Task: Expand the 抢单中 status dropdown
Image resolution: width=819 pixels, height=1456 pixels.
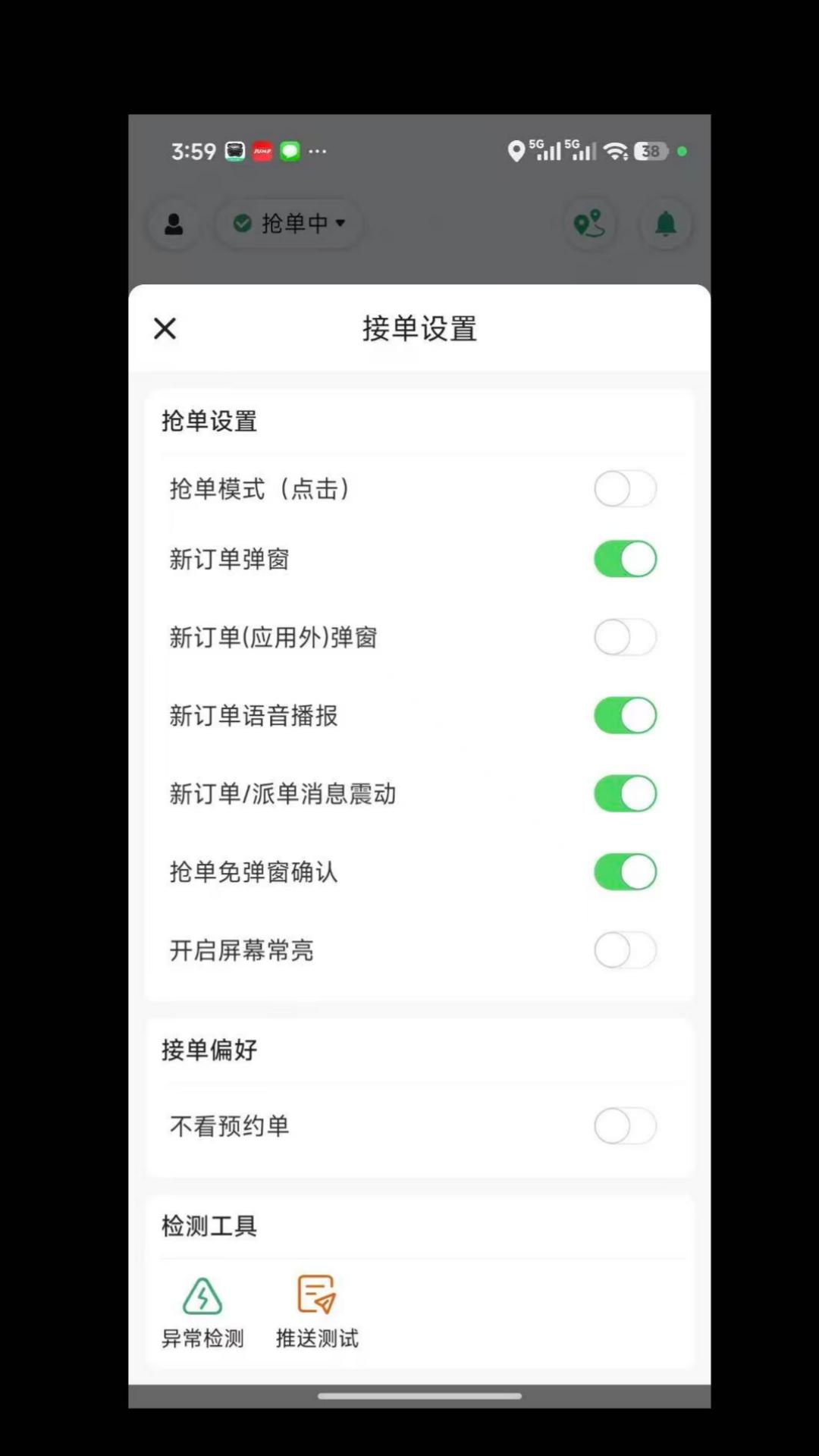Action: coord(338,223)
